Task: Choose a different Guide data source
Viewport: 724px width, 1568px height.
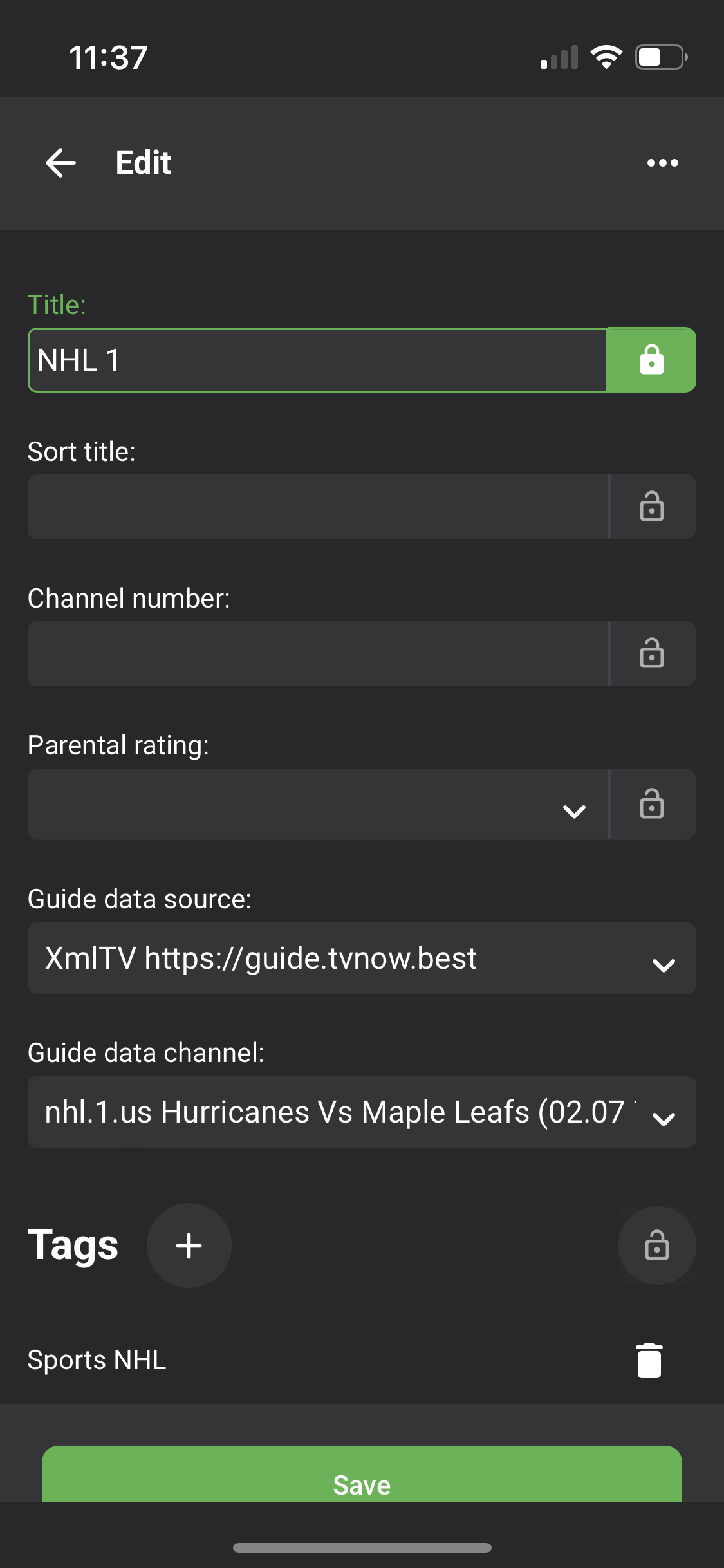Action: tap(361, 958)
